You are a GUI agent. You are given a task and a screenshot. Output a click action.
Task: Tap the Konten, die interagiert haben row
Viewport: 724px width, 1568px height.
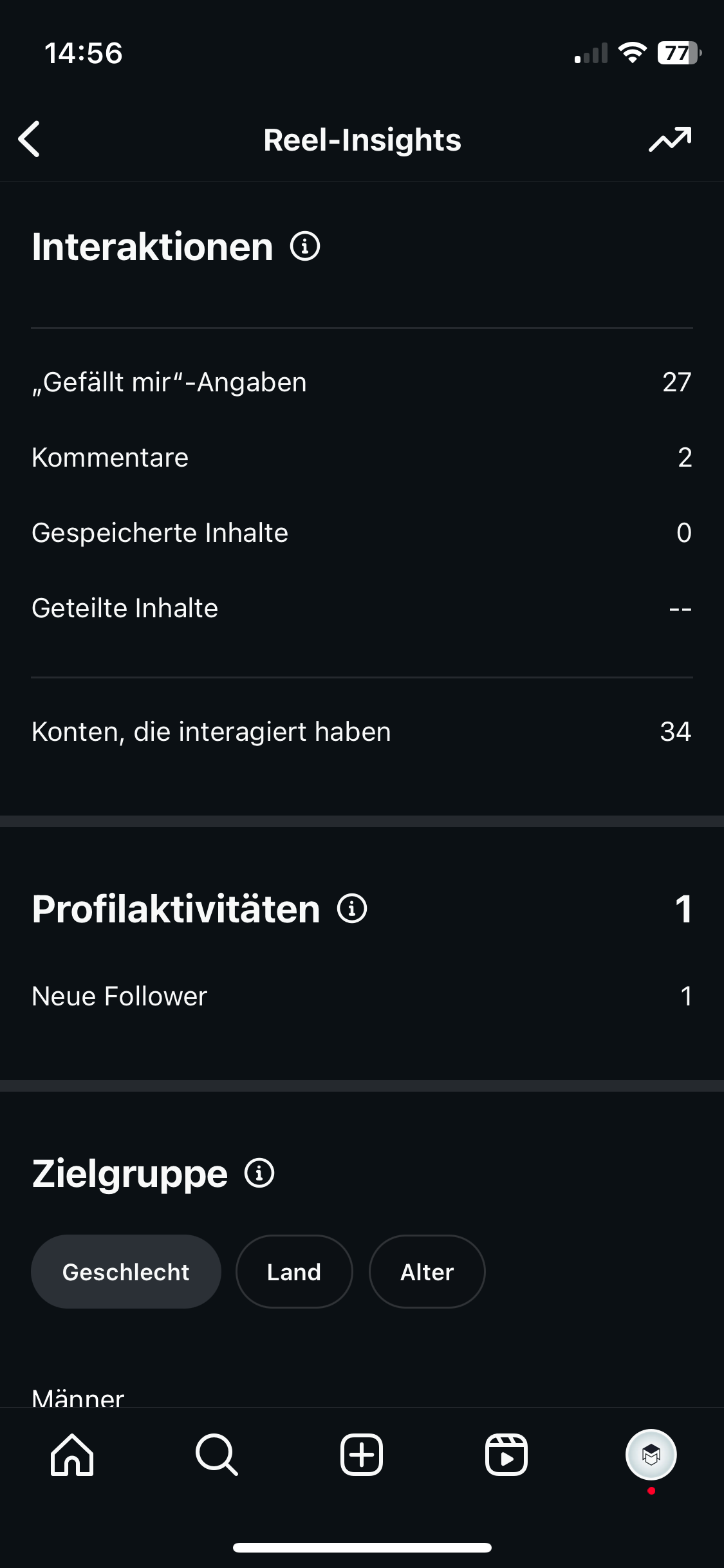[362, 732]
